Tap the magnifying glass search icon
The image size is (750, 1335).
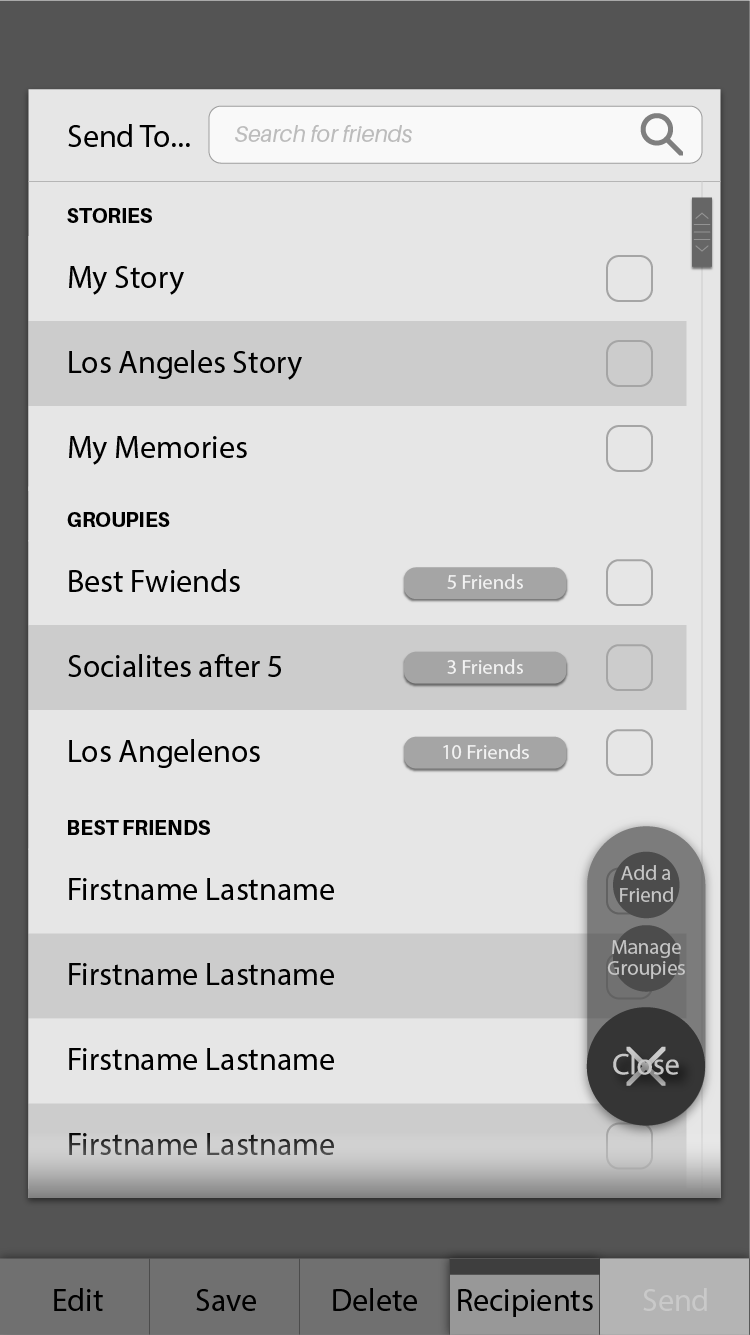661,135
